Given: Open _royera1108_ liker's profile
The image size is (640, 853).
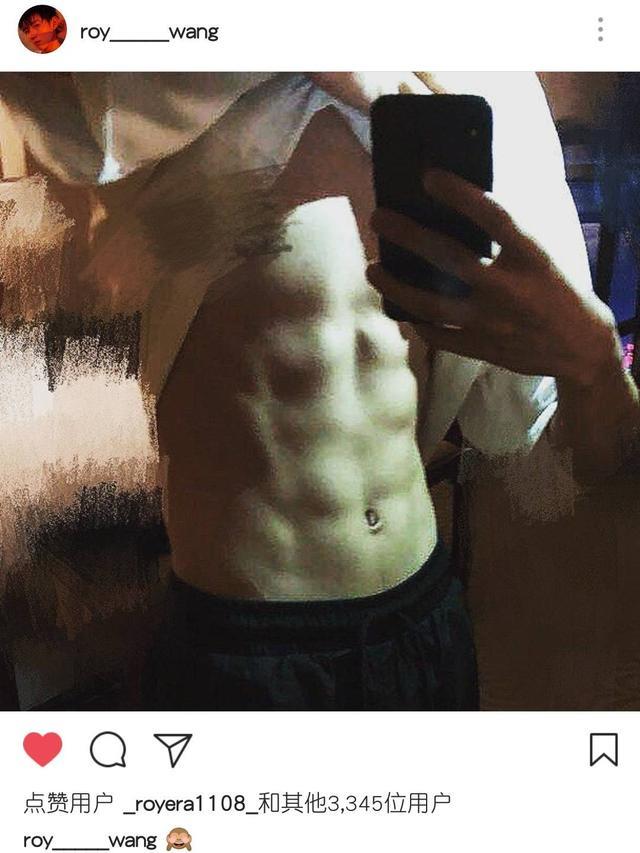Looking at the screenshot, I should (190, 803).
